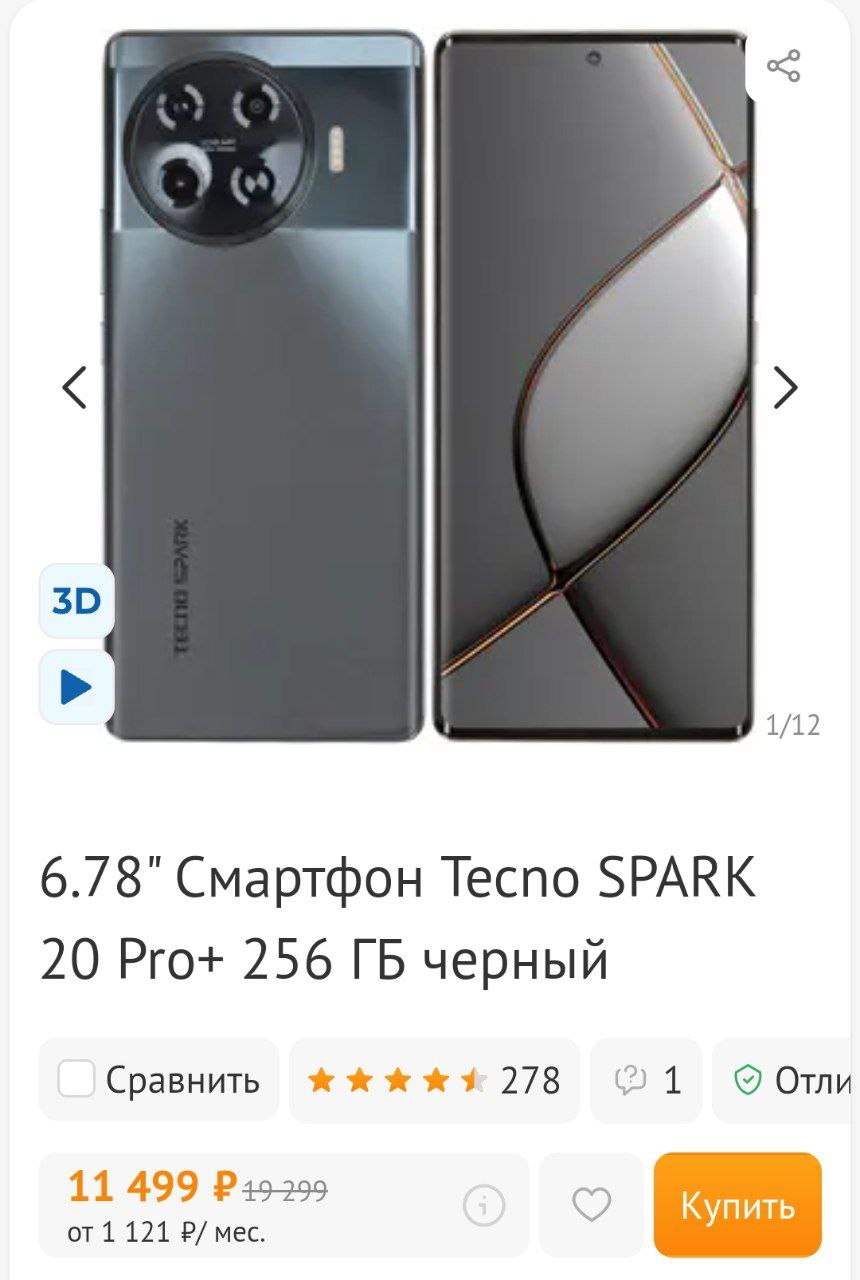This screenshot has height=1280, width=860.
Task: Share this product
Action: pyautogui.click(x=783, y=66)
